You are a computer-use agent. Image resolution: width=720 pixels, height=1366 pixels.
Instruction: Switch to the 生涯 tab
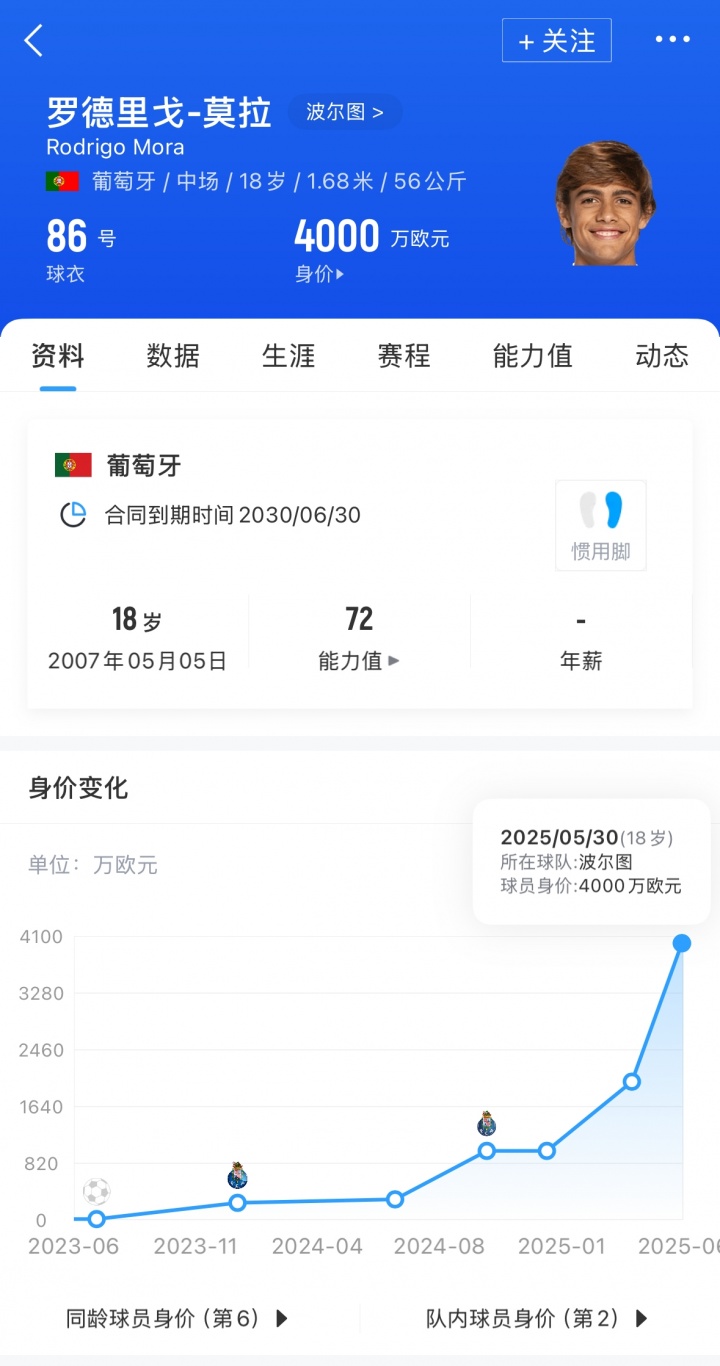point(288,356)
